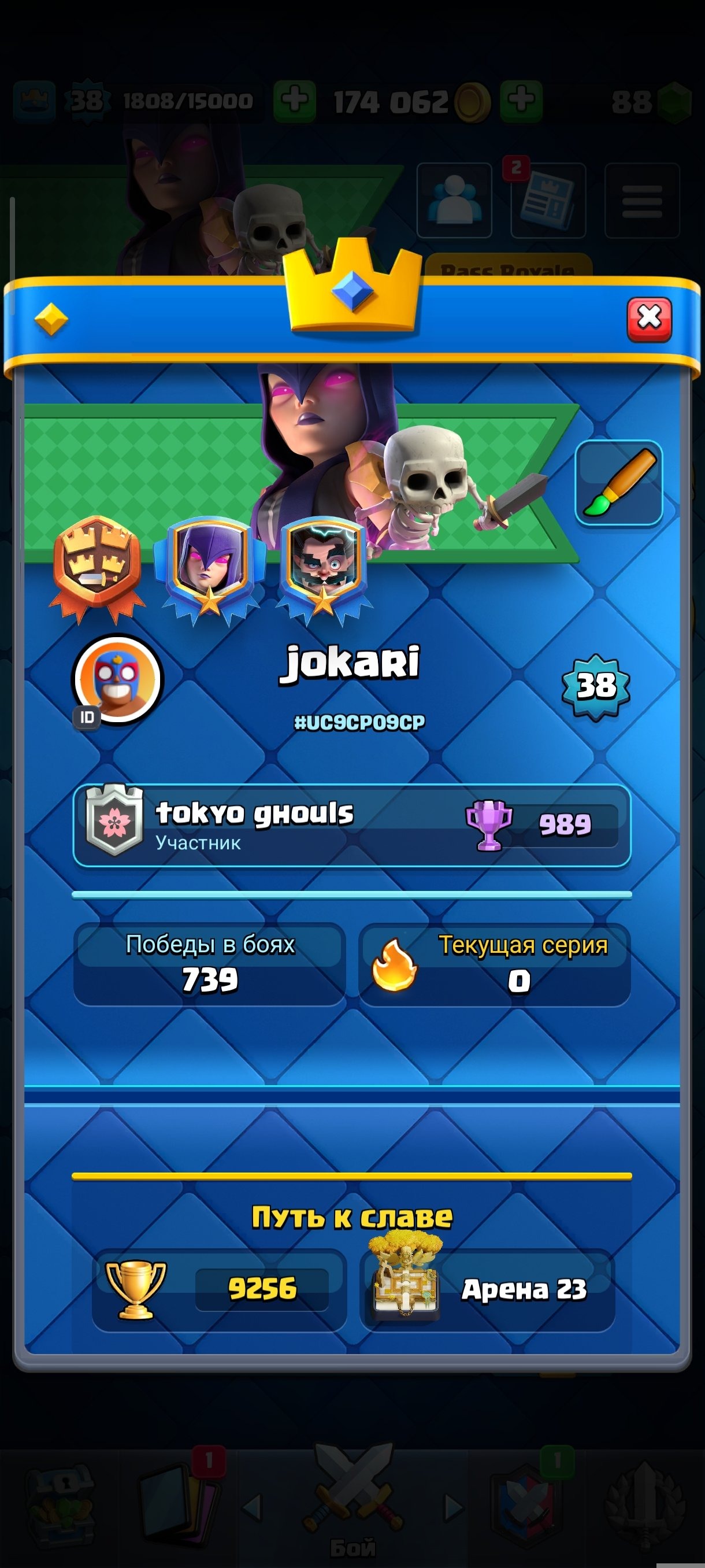View the Witch mastery badge
The image size is (705, 1568).
click(209, 570)
